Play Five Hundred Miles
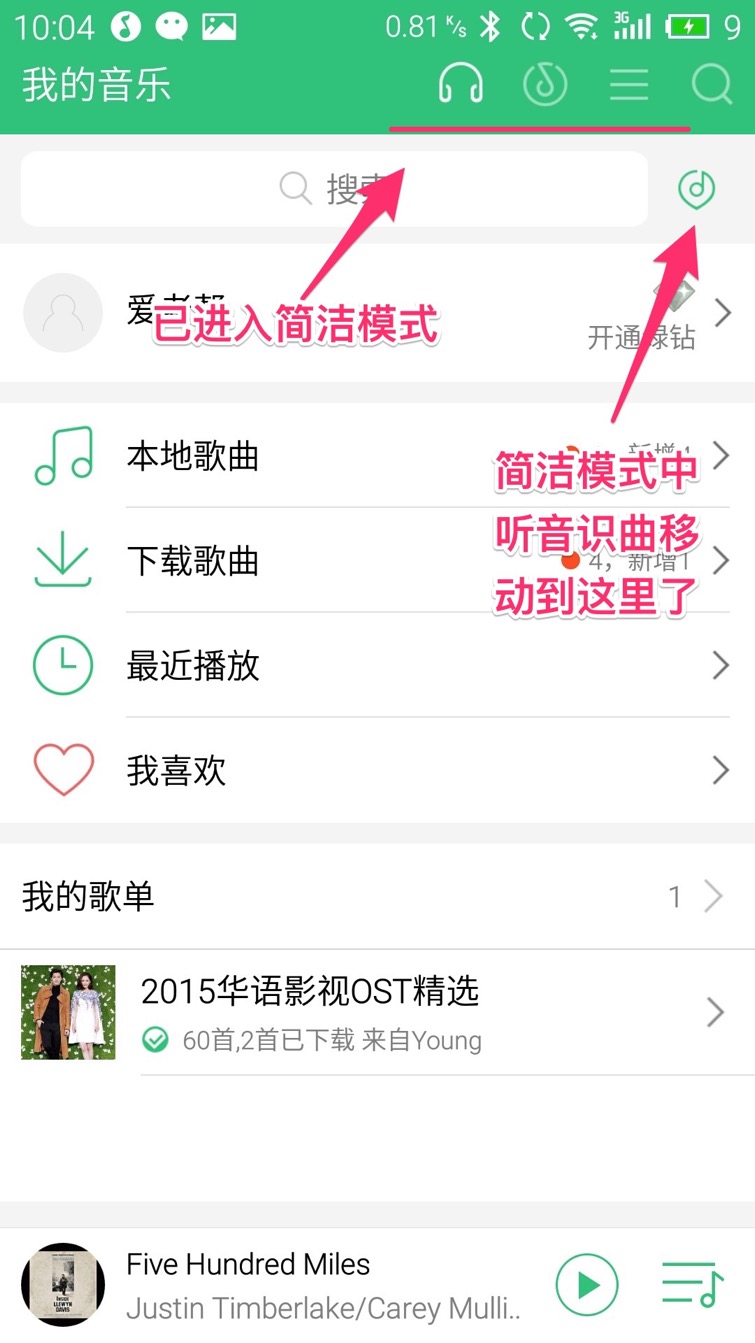The image size is (755, 1343). 586,1285
